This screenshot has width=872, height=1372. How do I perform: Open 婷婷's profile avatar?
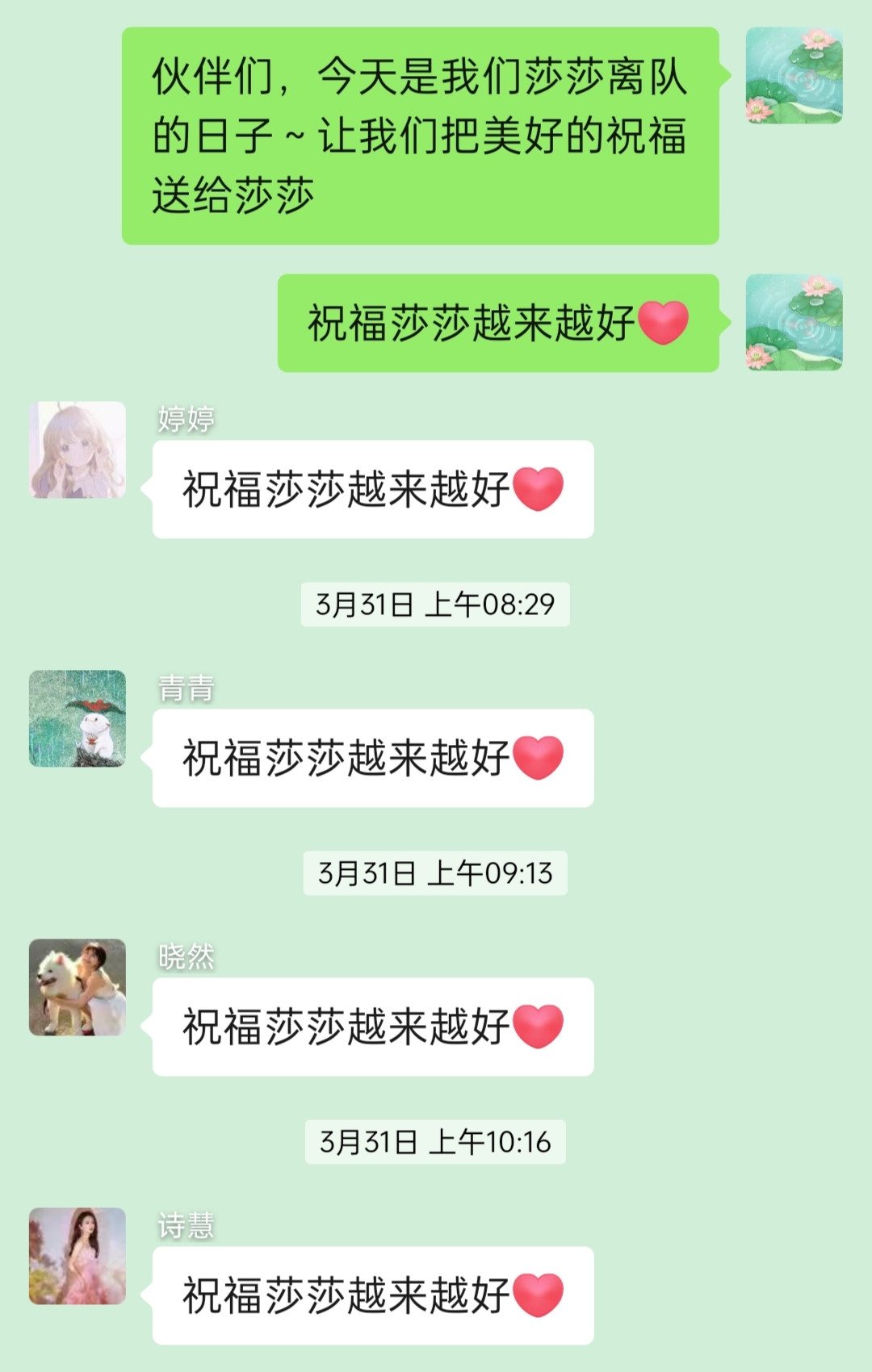point(78,450)
